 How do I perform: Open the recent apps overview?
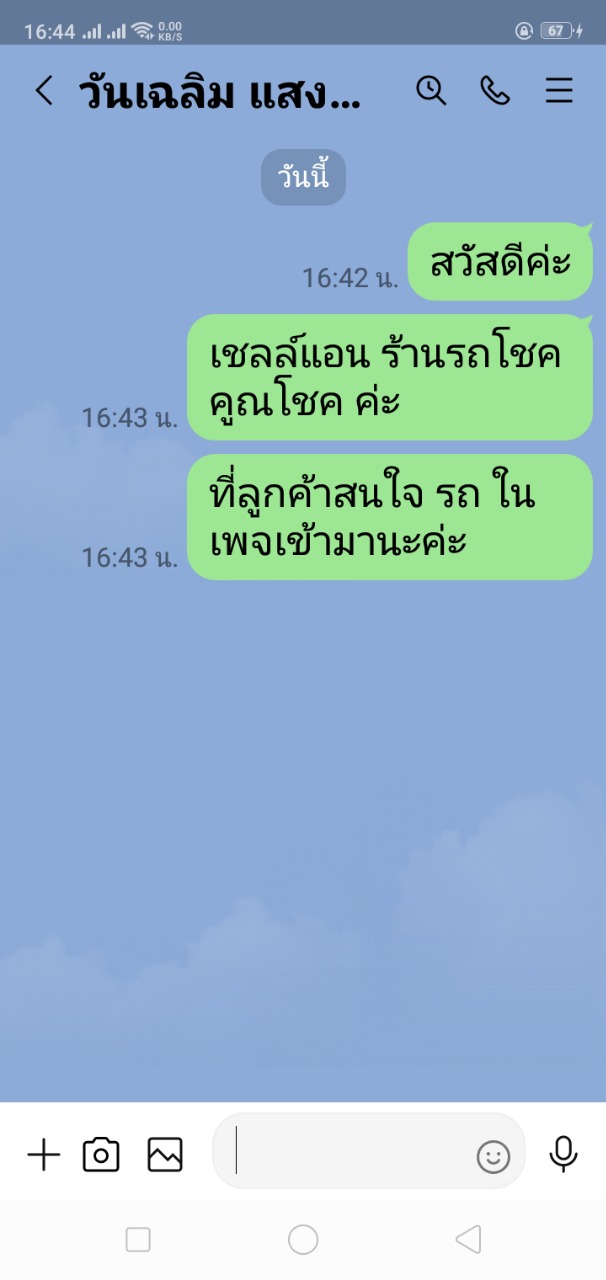point(138,1240)
